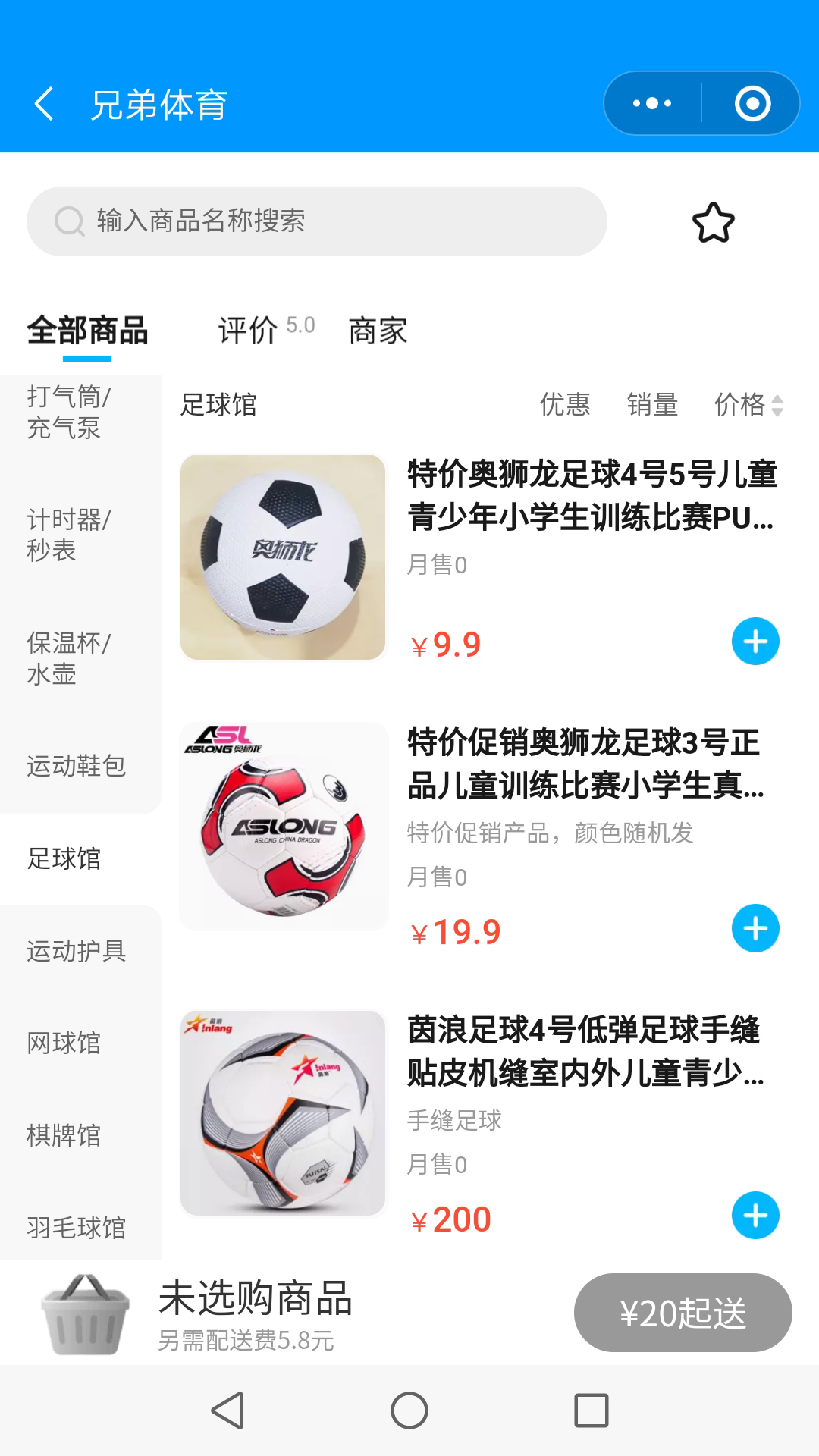Image resolution: width=819 pixels, height=1456 pixels.
Task: Tap the 输入商品名称搜索 search box
Action: [317, 221]
